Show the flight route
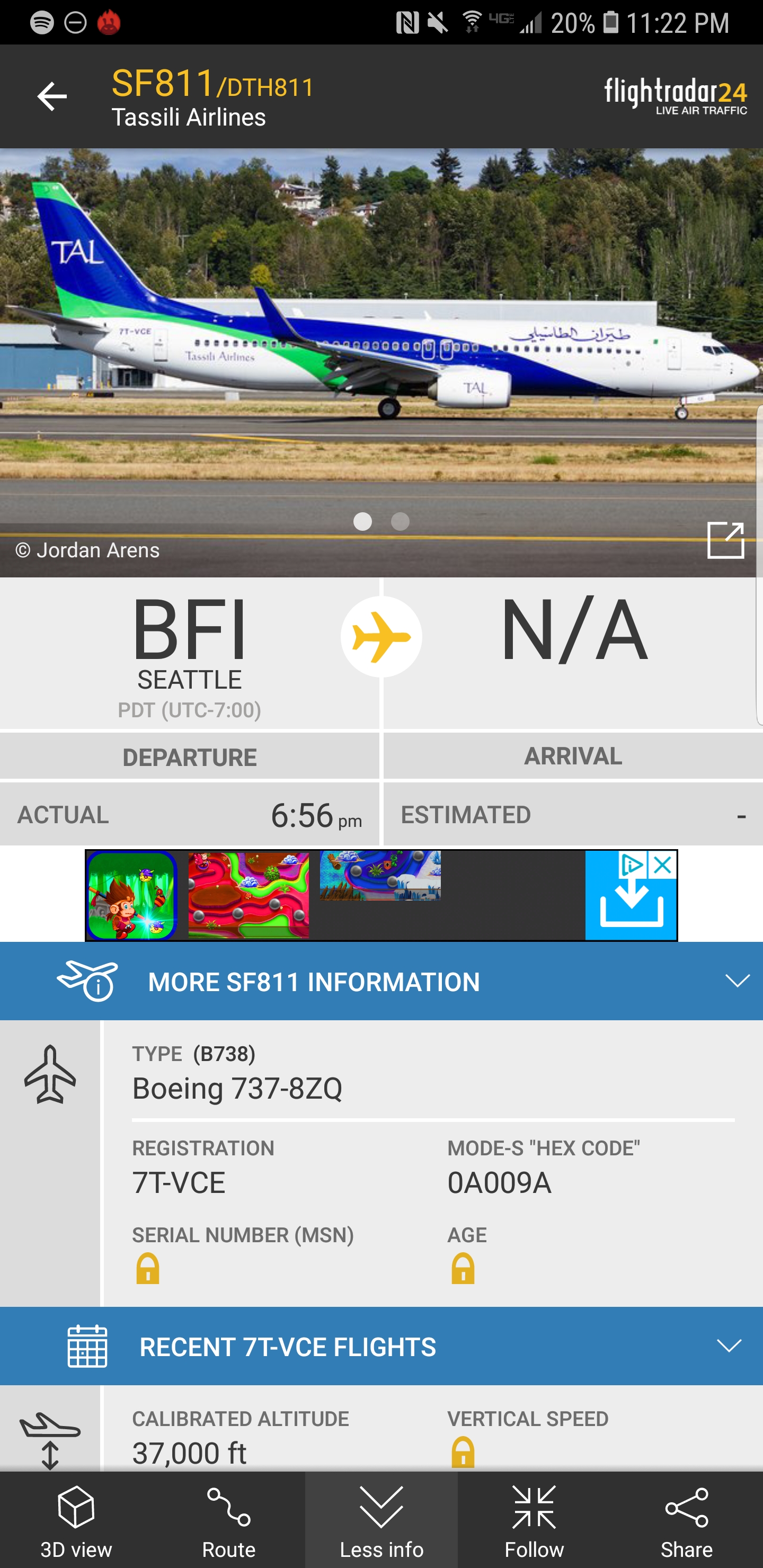The height and width of the screenshot is (1568, 763). (x=228, y=1520)
